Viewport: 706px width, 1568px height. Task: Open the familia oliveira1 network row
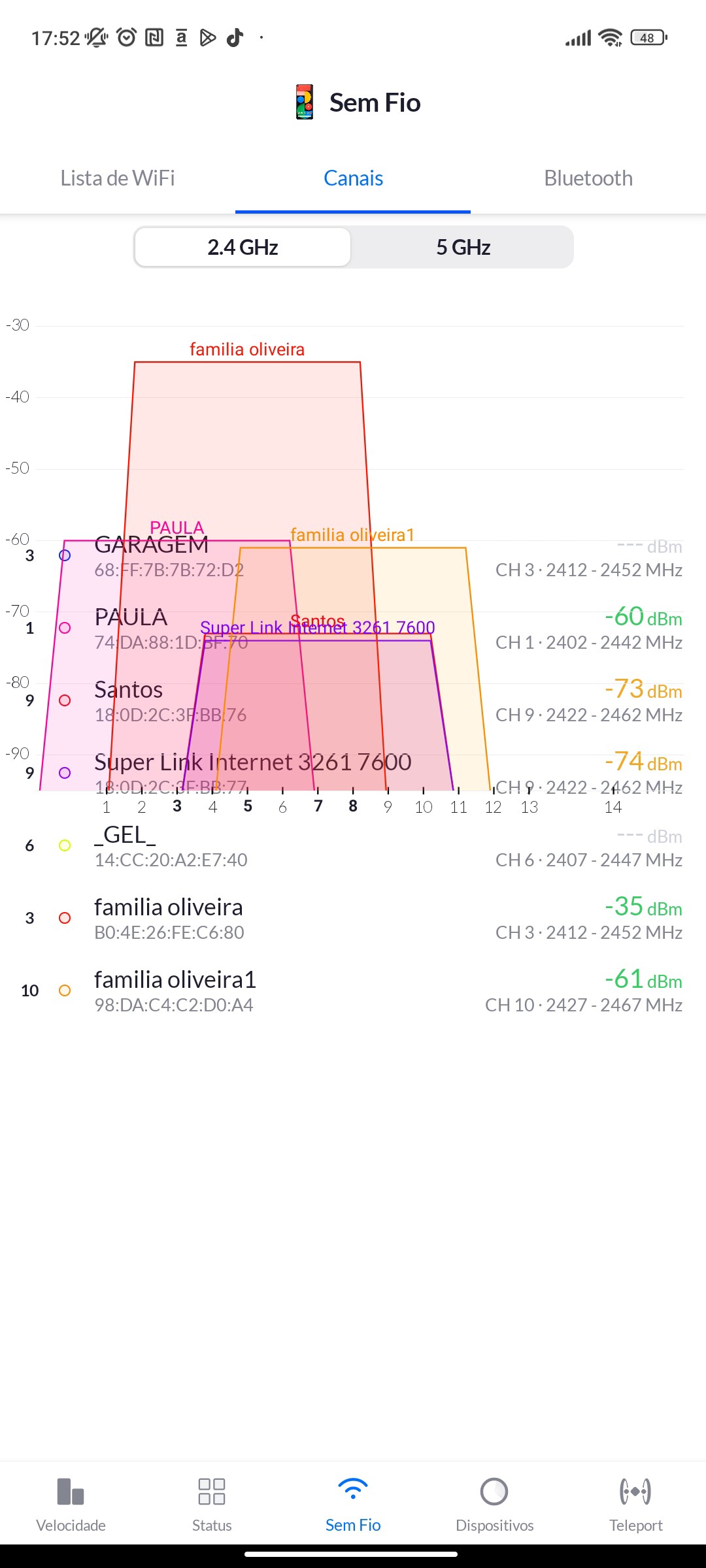click(353, 991)
